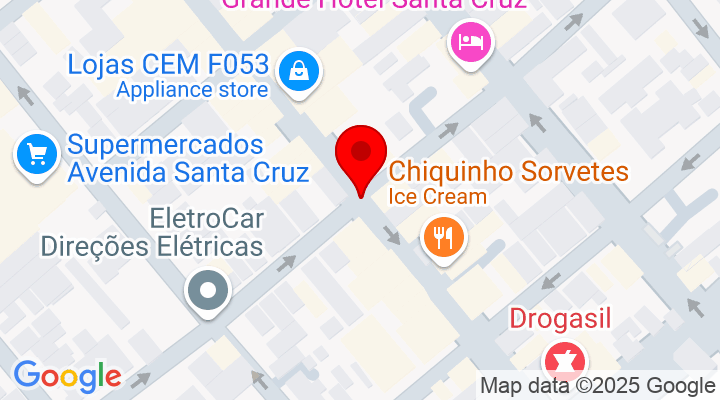This screenshot has height=400, width=720.
Task: Select Grande Hotel Santa Cruz marker
Action: point(470,42)
